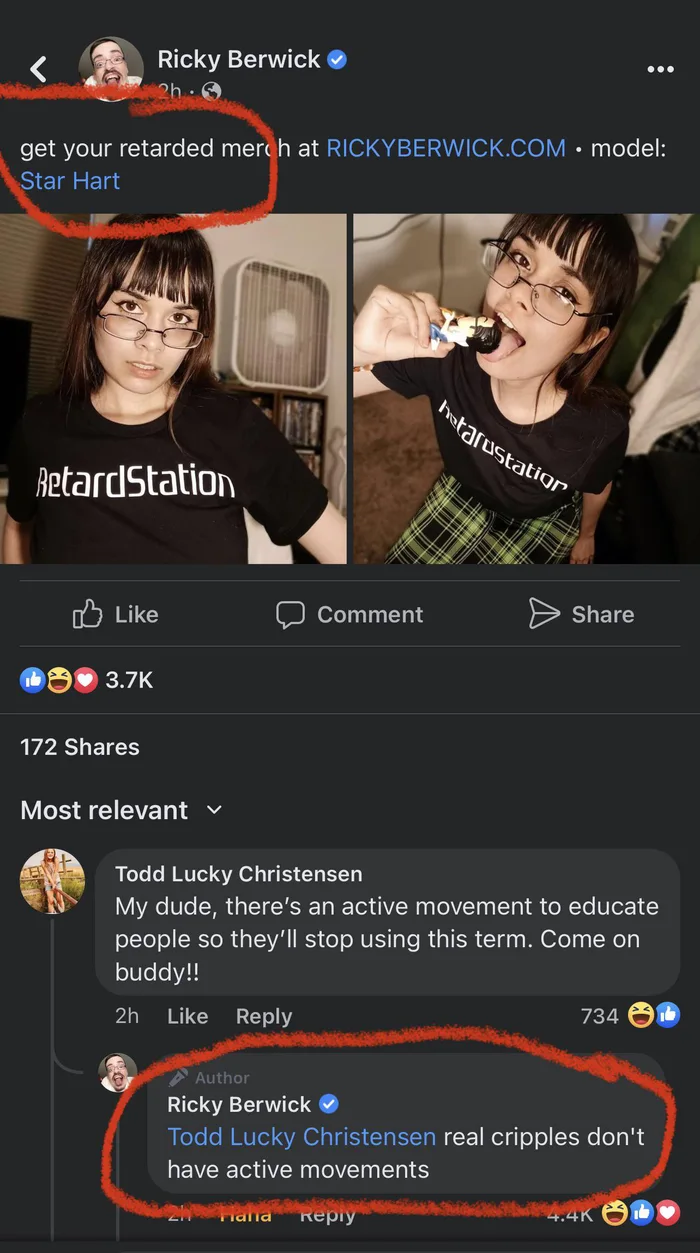
Task: Like Todd Lucky Christensen's comment
Action: pos(187,1016)
